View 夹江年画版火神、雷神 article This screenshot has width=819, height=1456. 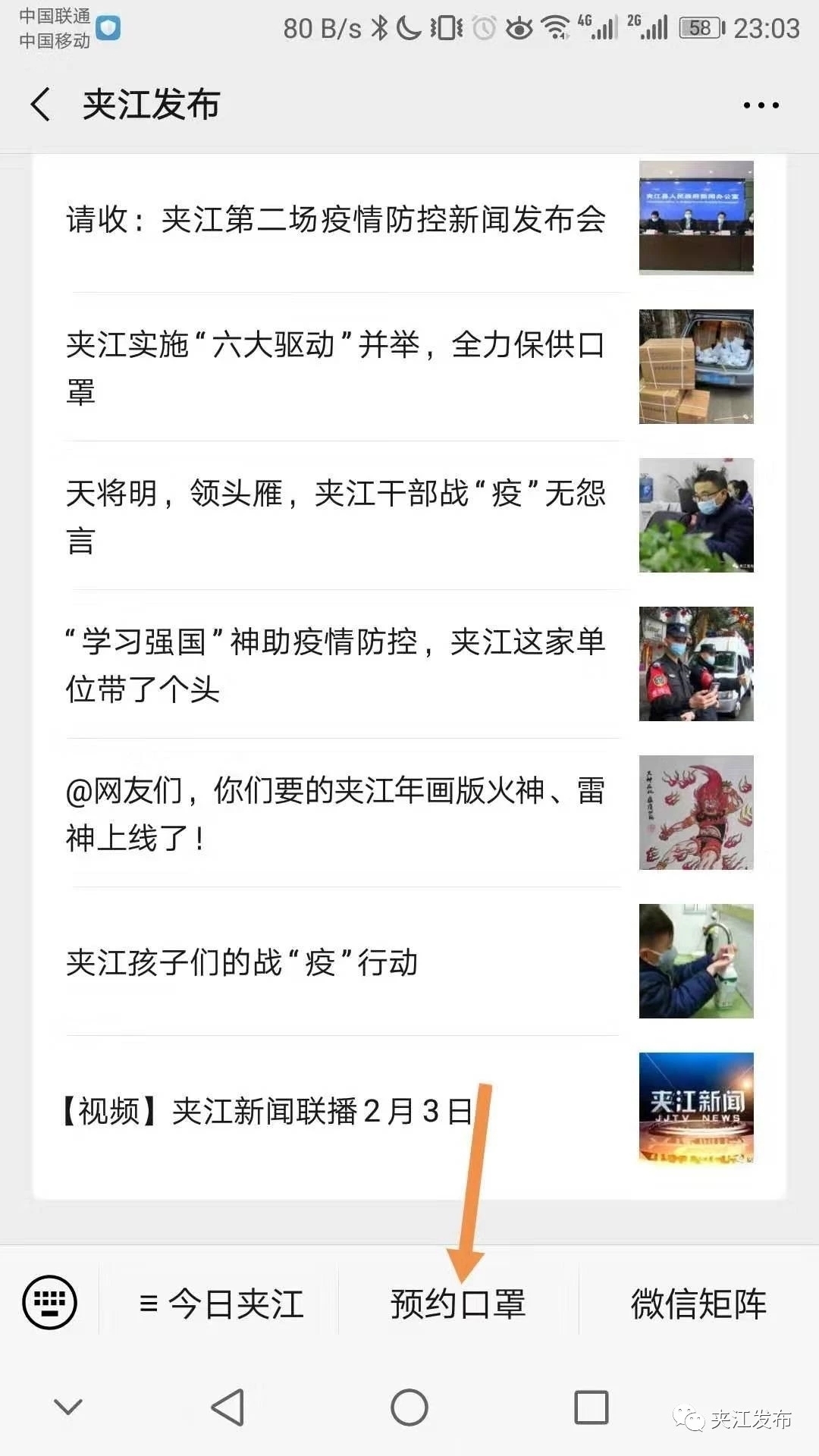(x=336, y=813)
